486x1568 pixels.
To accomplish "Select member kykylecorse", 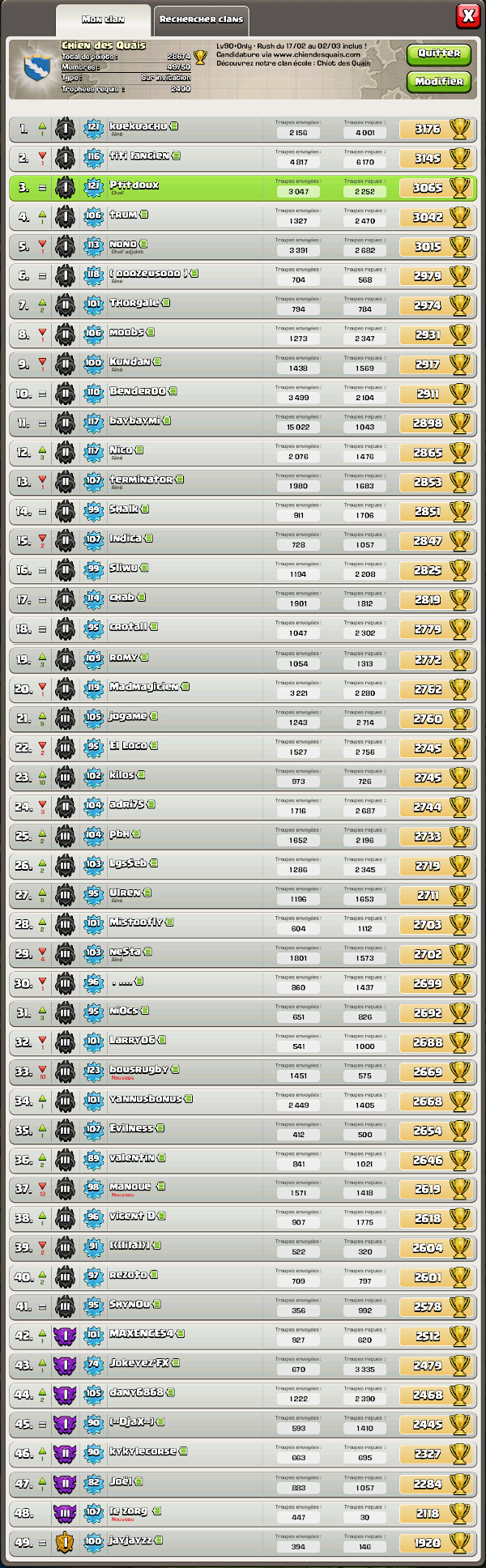I will coord(243,1454).
